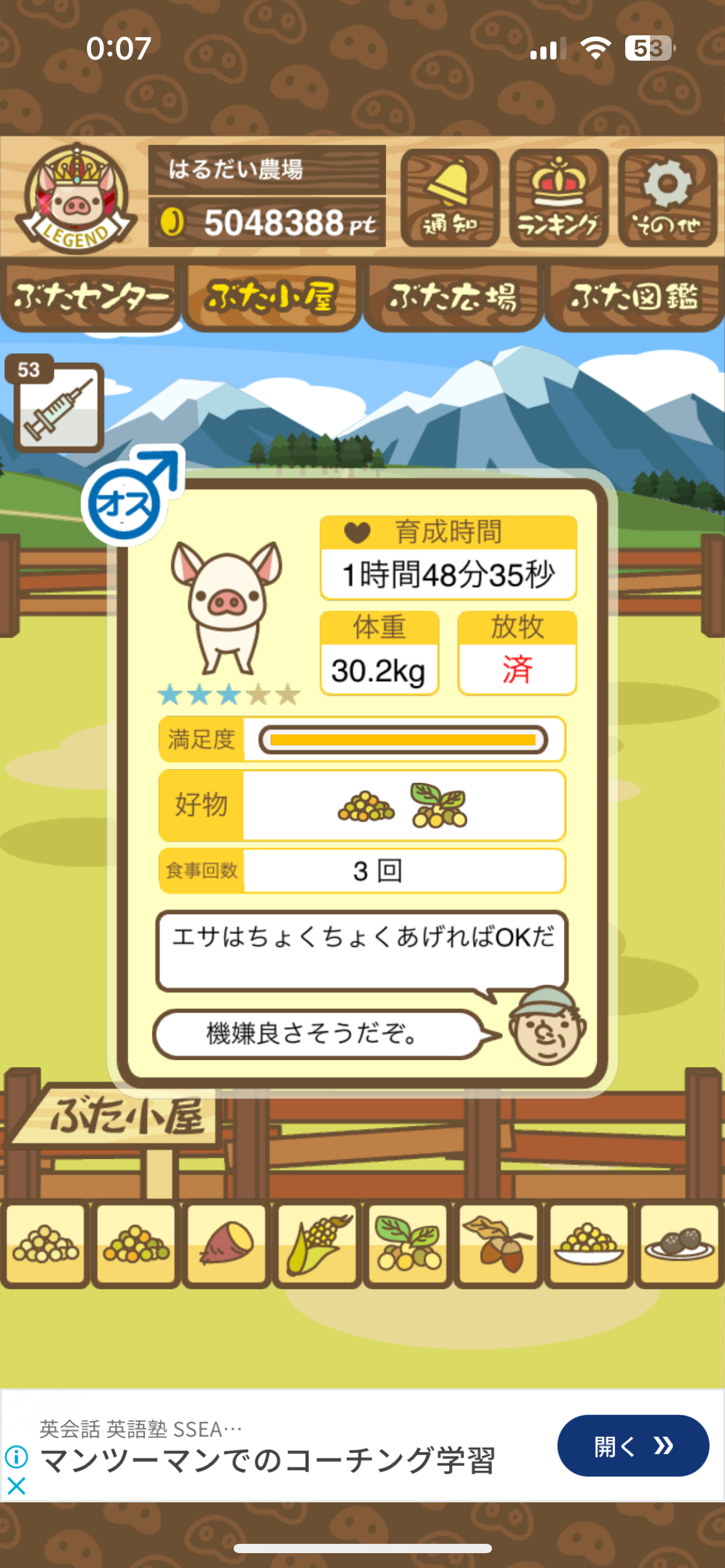Screen dimensions: 725x1568
Task: Feed the pig the sweet potato
Action: (226, 1244)
